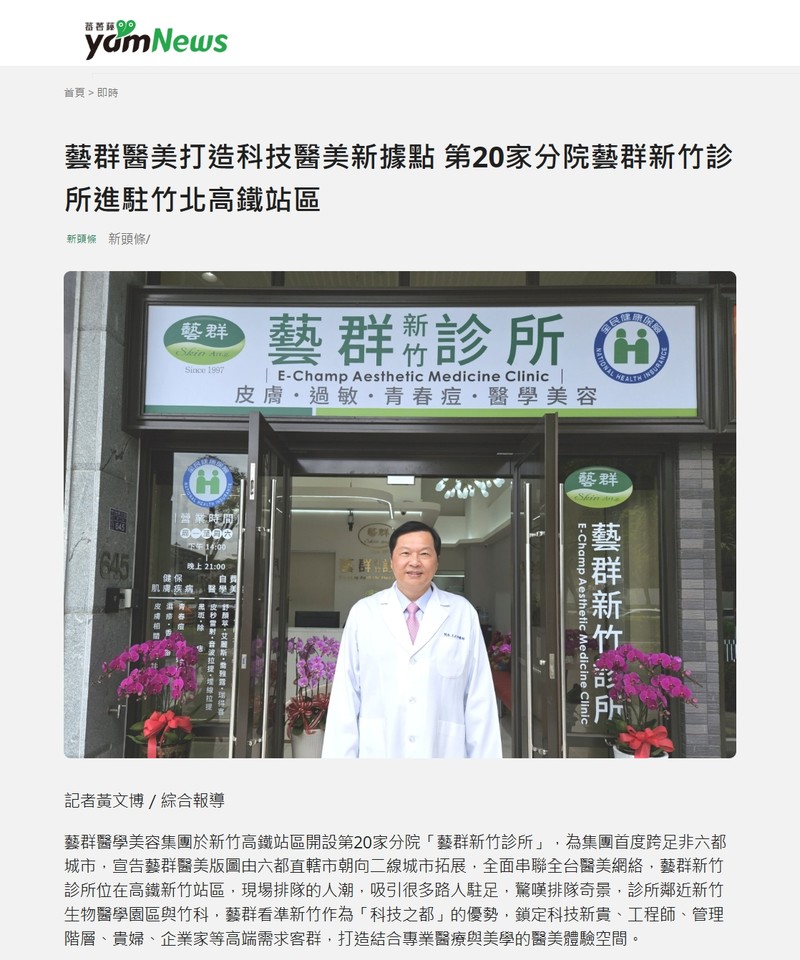Open the yamNews home logo
Screen dimensions: 800x960
[155, 38]
